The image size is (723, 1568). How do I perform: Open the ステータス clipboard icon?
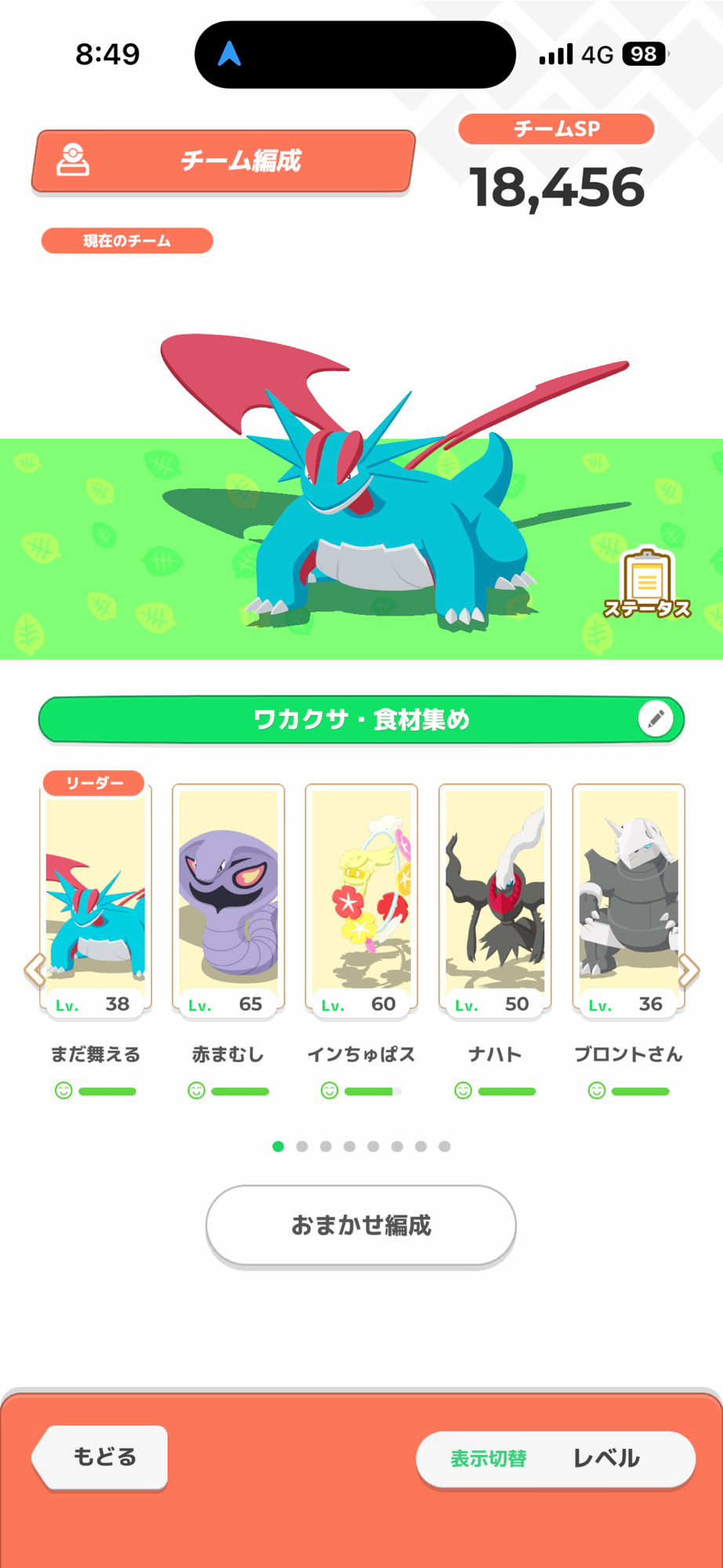tap(647, 583)
